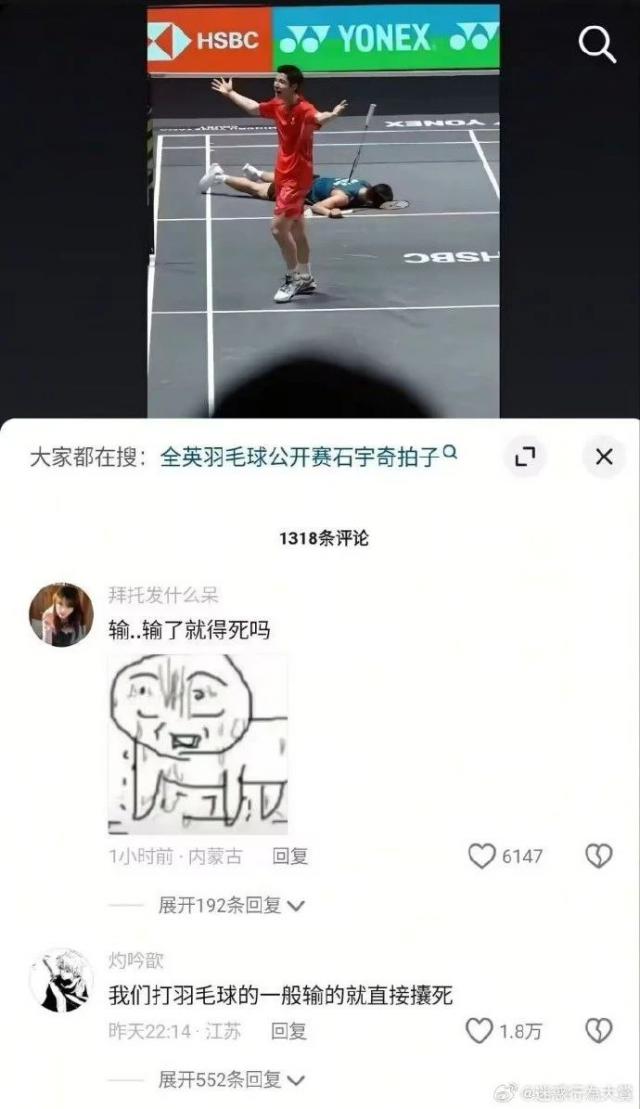640x1109 pixels.
Task: Open search with the magnifier icon
Action: click(598, 45)
